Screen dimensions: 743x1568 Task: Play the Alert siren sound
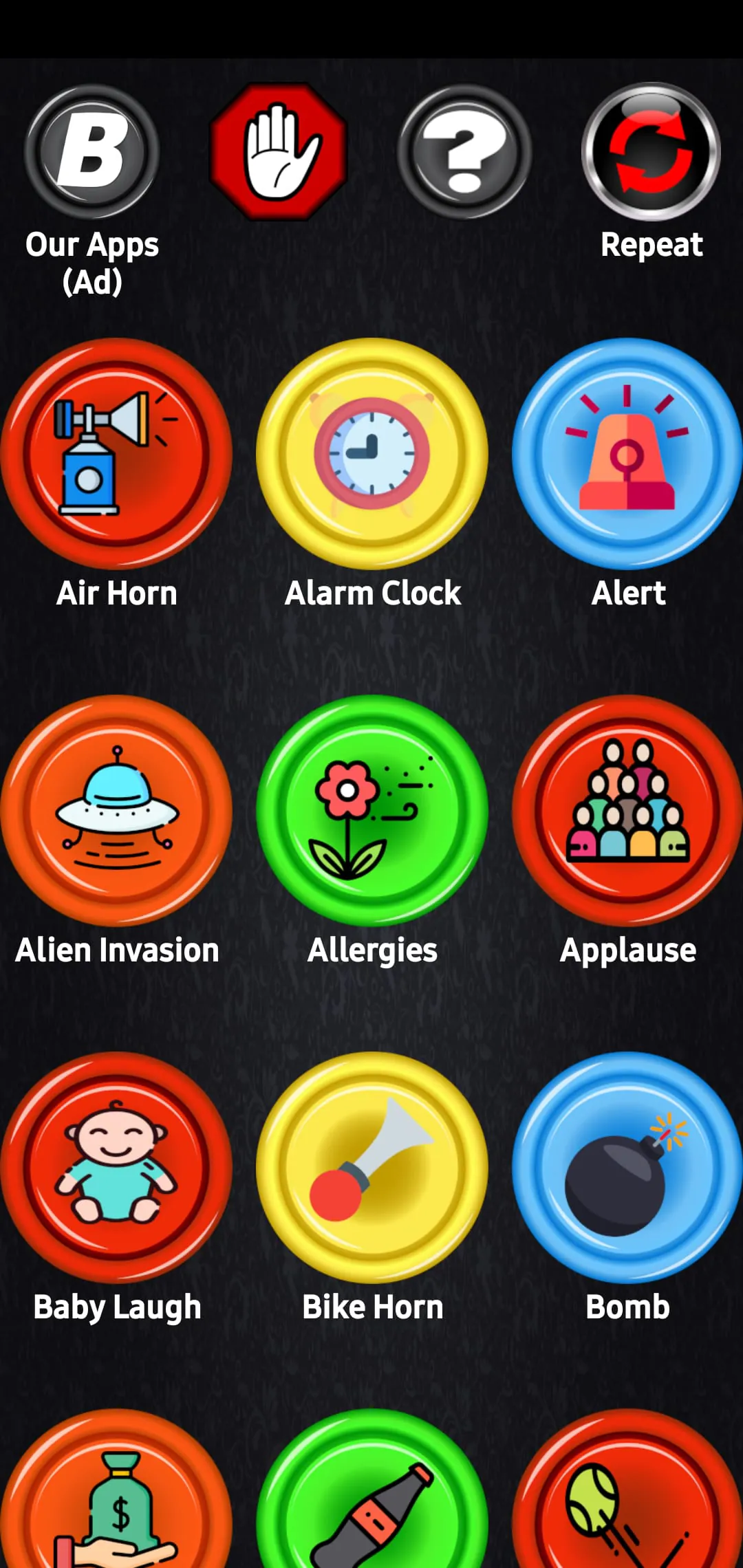tap(627, 454)
